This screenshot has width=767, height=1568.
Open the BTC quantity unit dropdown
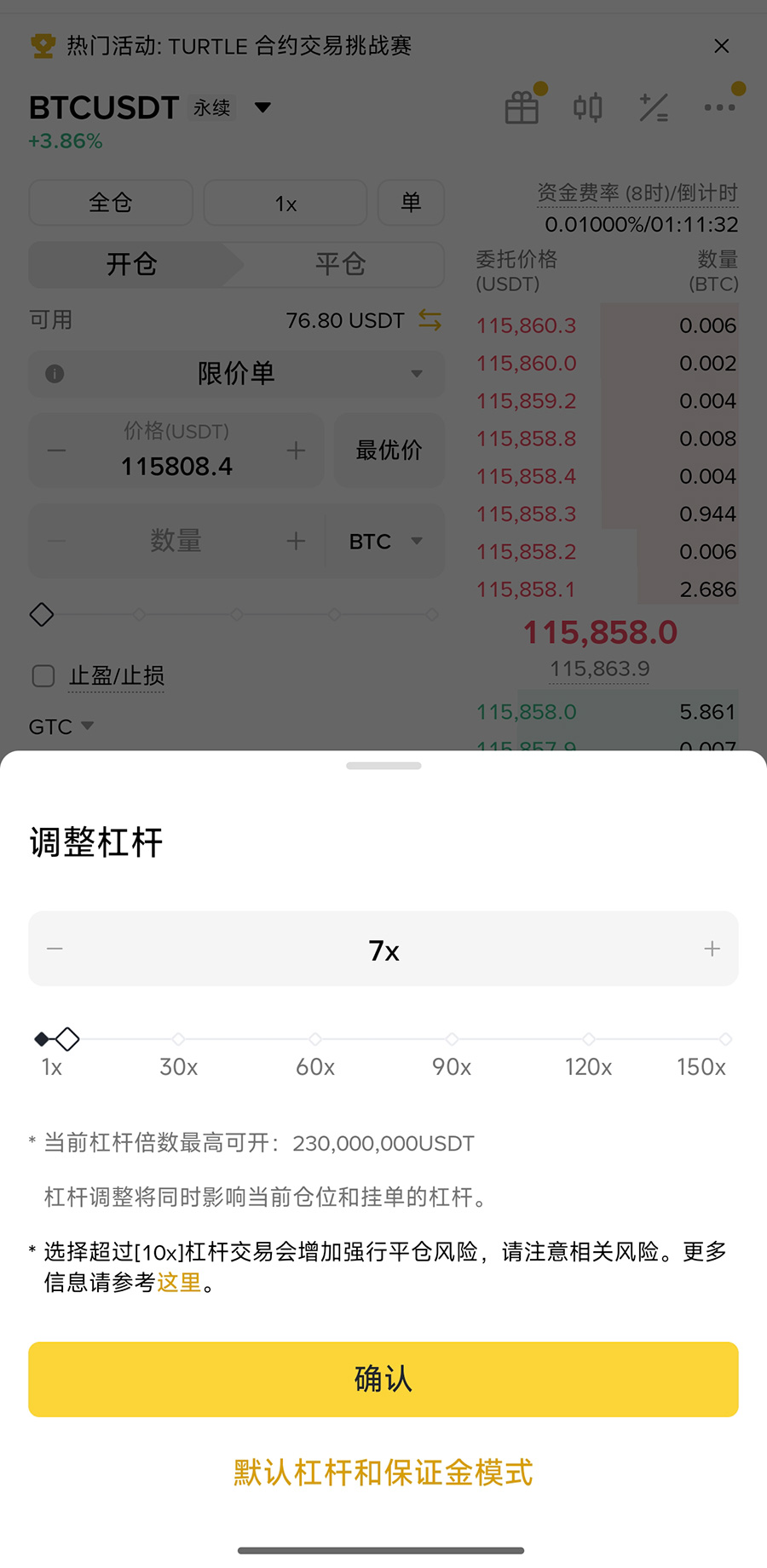coord(383,541)
